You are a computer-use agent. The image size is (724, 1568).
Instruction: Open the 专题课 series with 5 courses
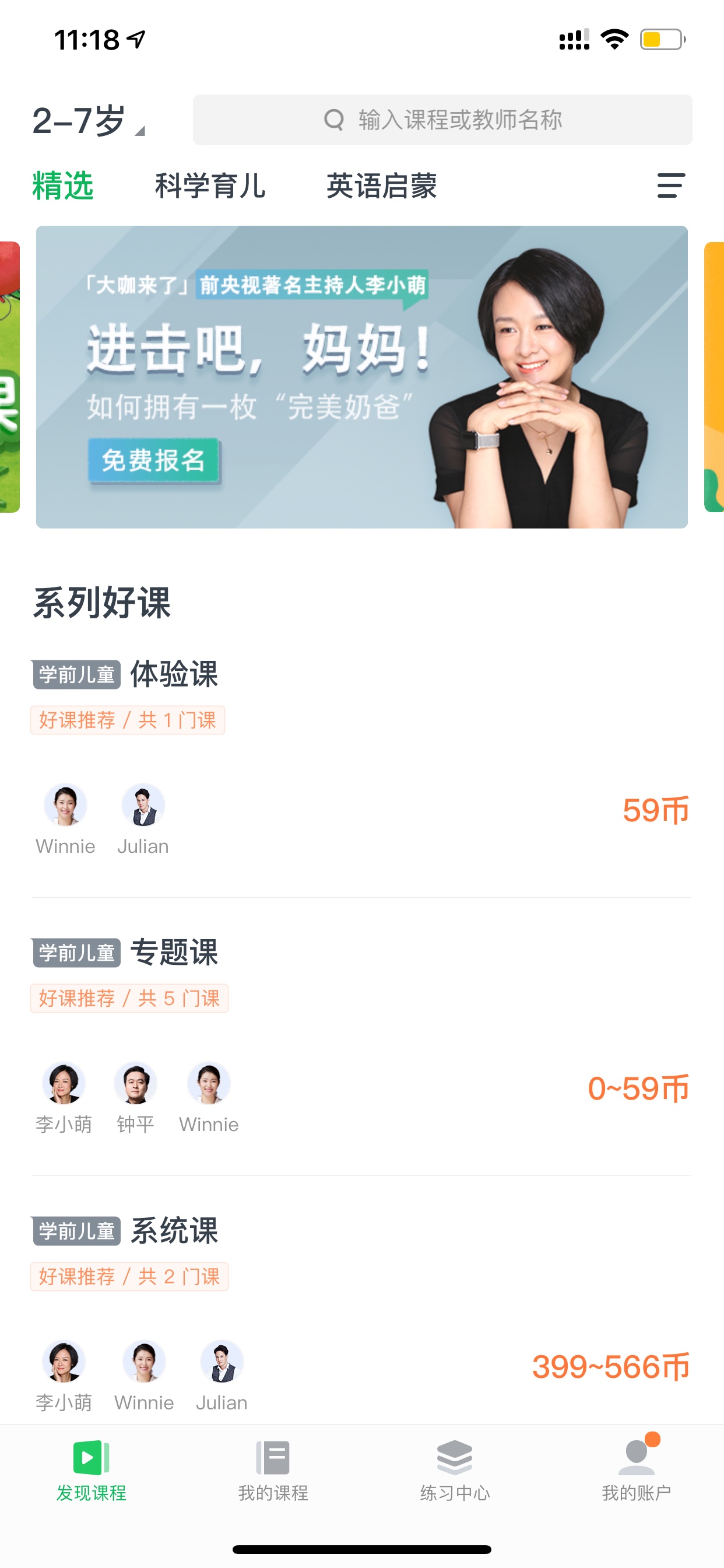(x=361, y=1037)
